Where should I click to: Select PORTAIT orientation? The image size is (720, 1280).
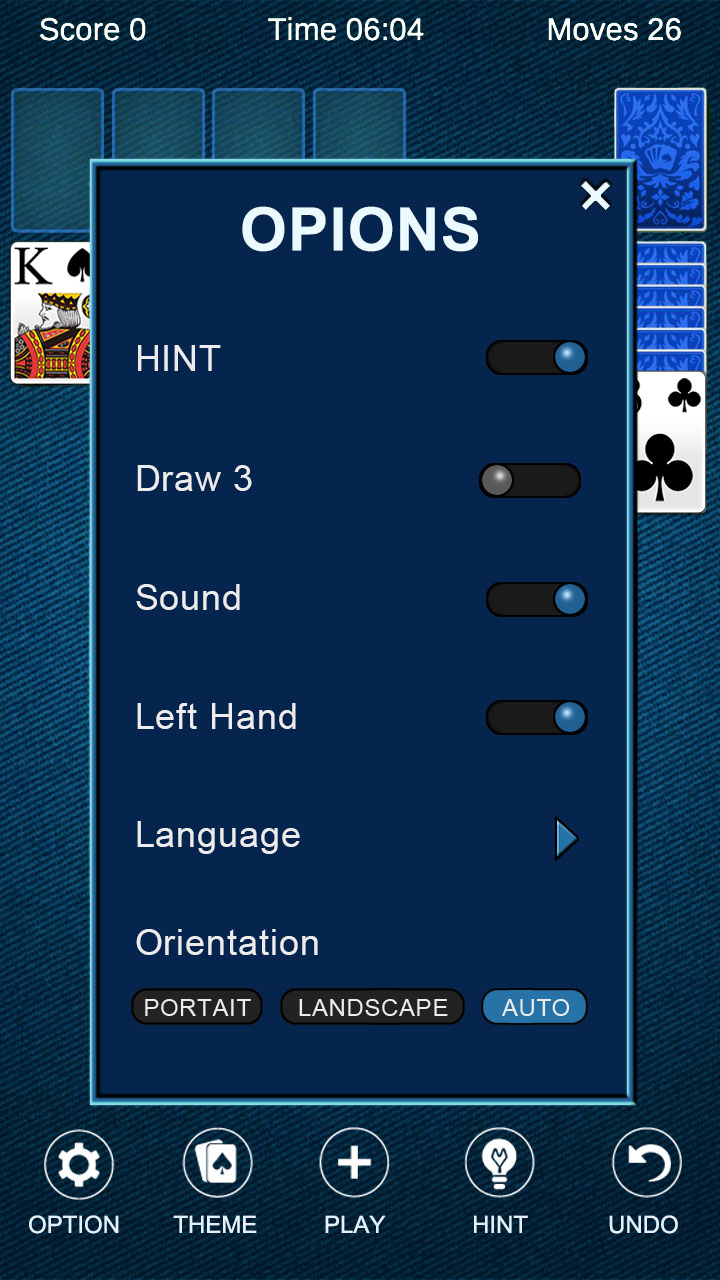click(x=197, y=1007)
